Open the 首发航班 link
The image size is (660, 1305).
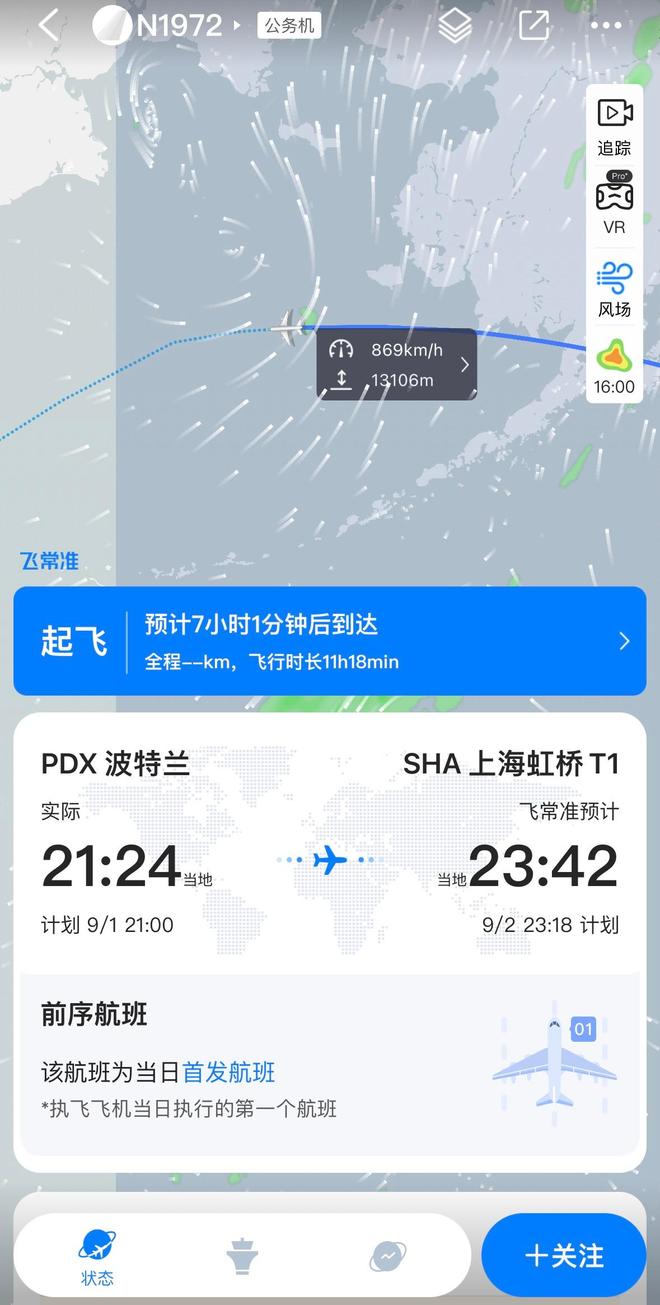pos(229,1073)
